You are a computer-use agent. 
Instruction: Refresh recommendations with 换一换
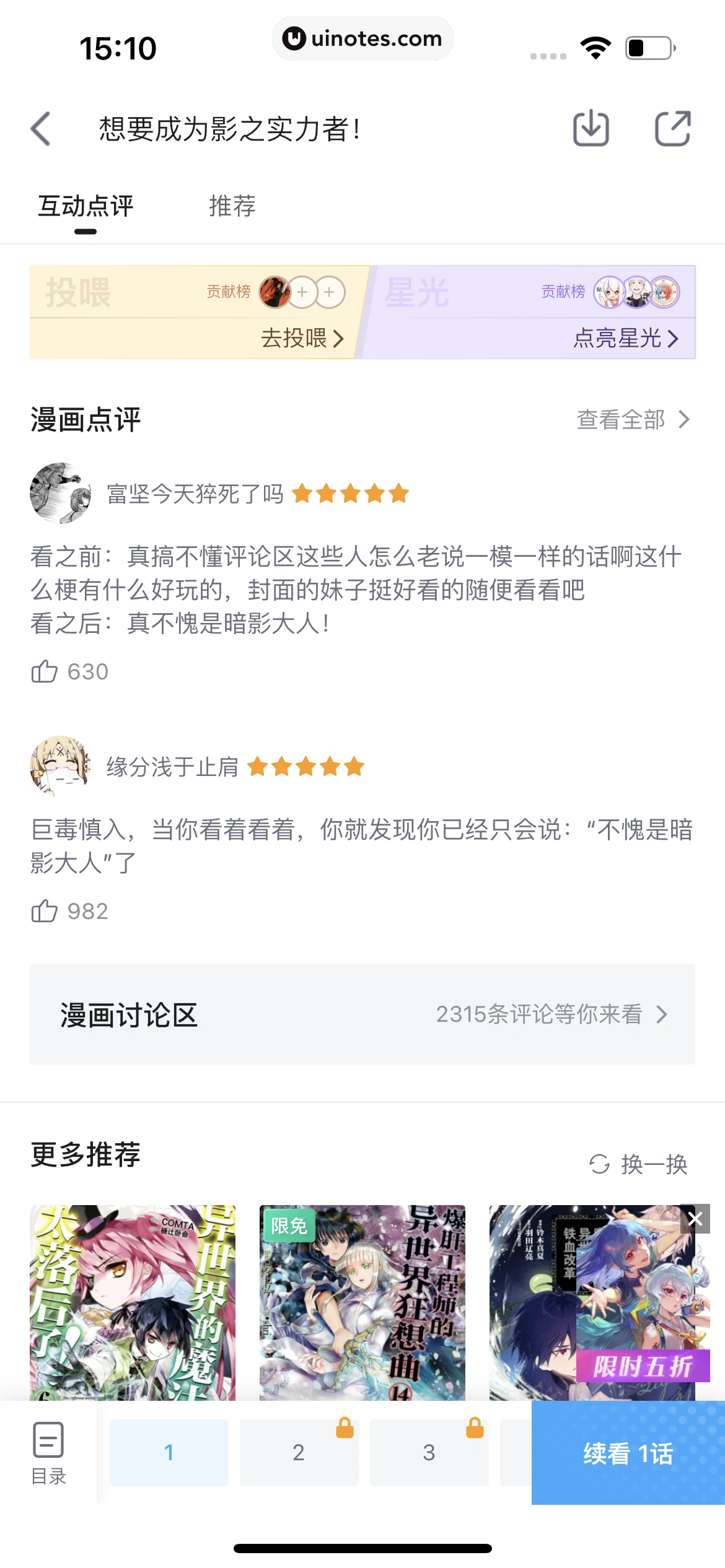[638, 1164]
